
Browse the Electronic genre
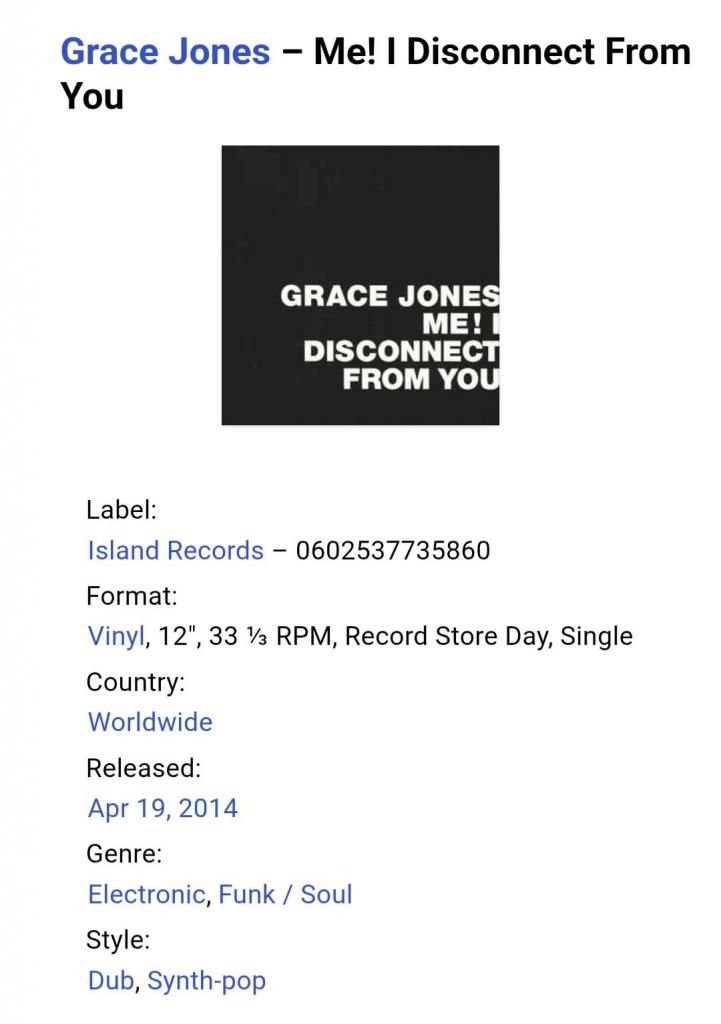point(146,894)
